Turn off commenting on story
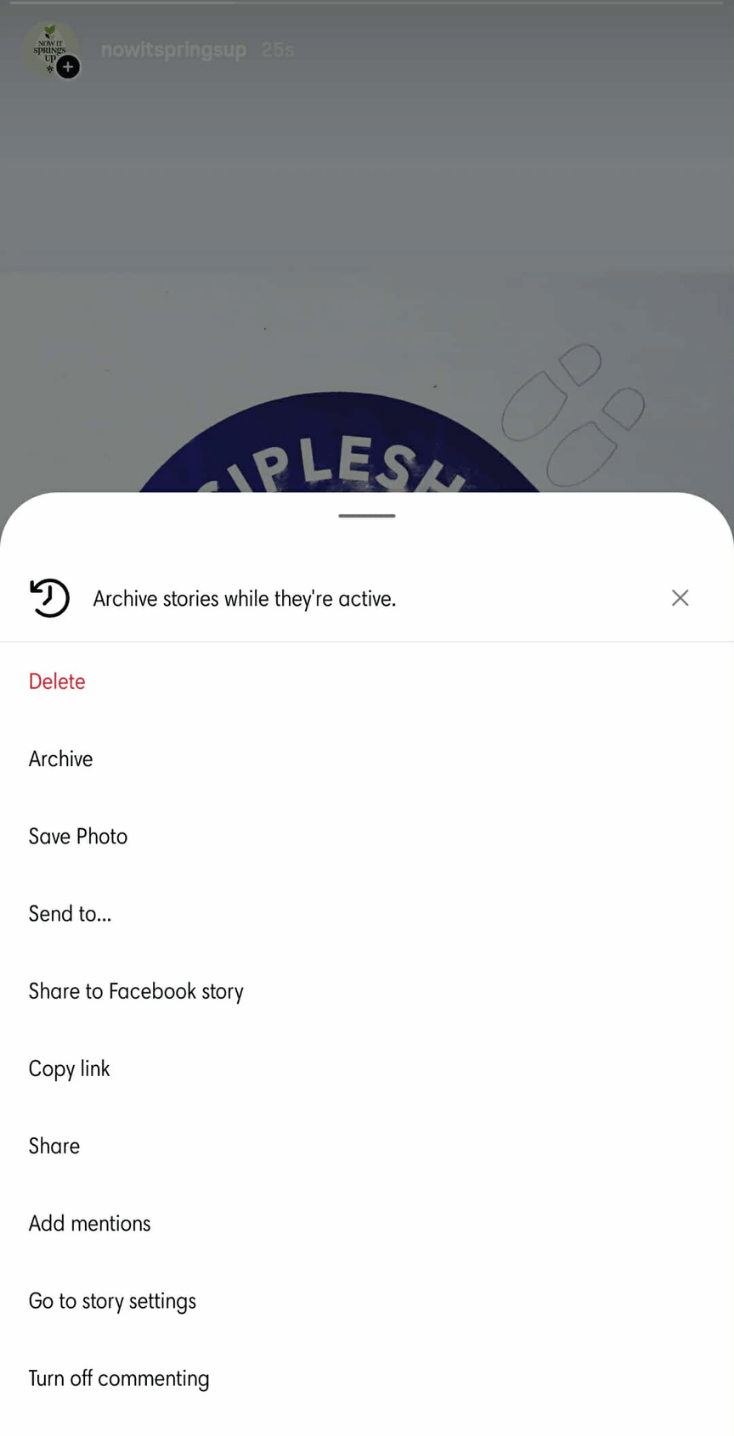734x1436 pixels. click(119, 1379)
